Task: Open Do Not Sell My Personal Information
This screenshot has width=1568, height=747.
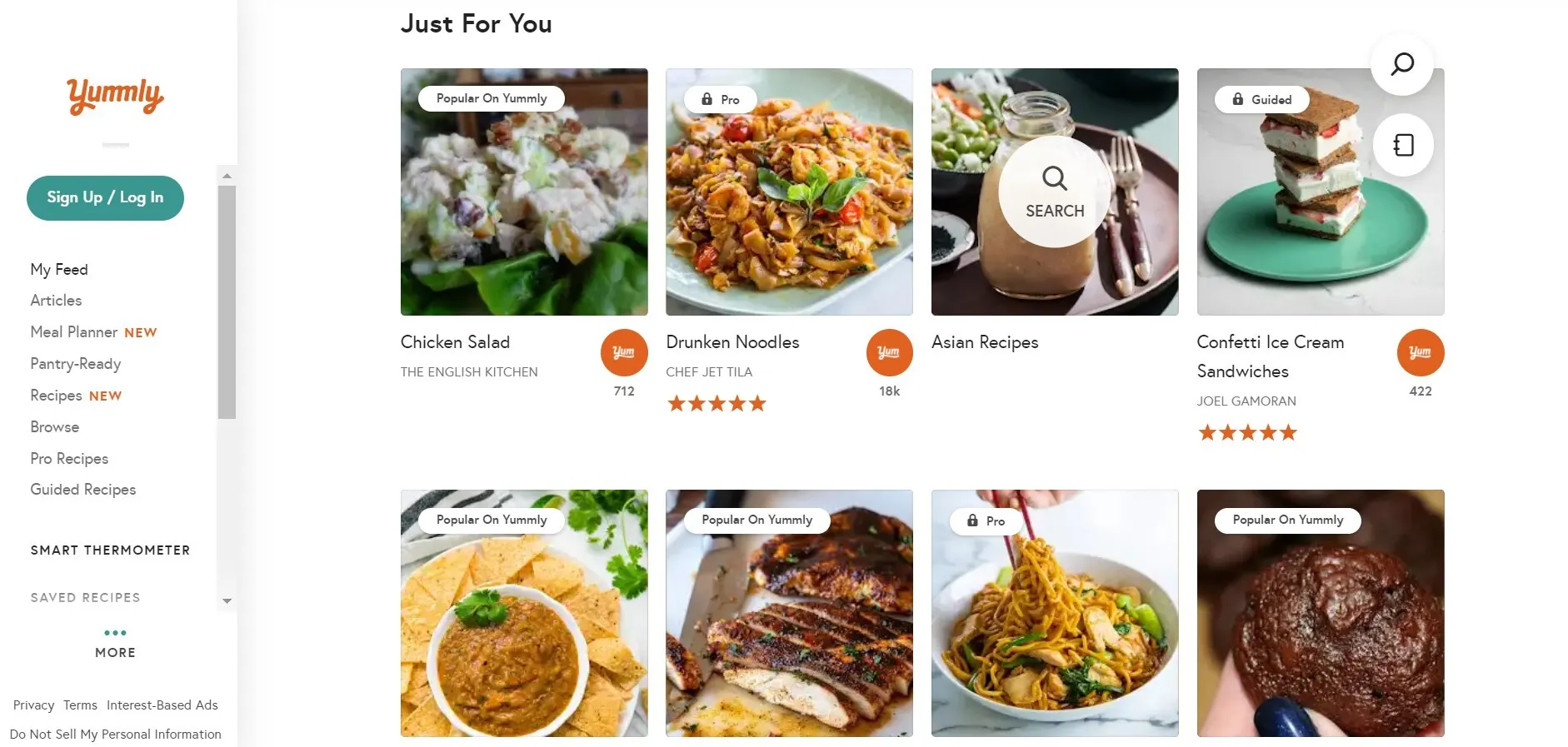Action: click(116, 735)
